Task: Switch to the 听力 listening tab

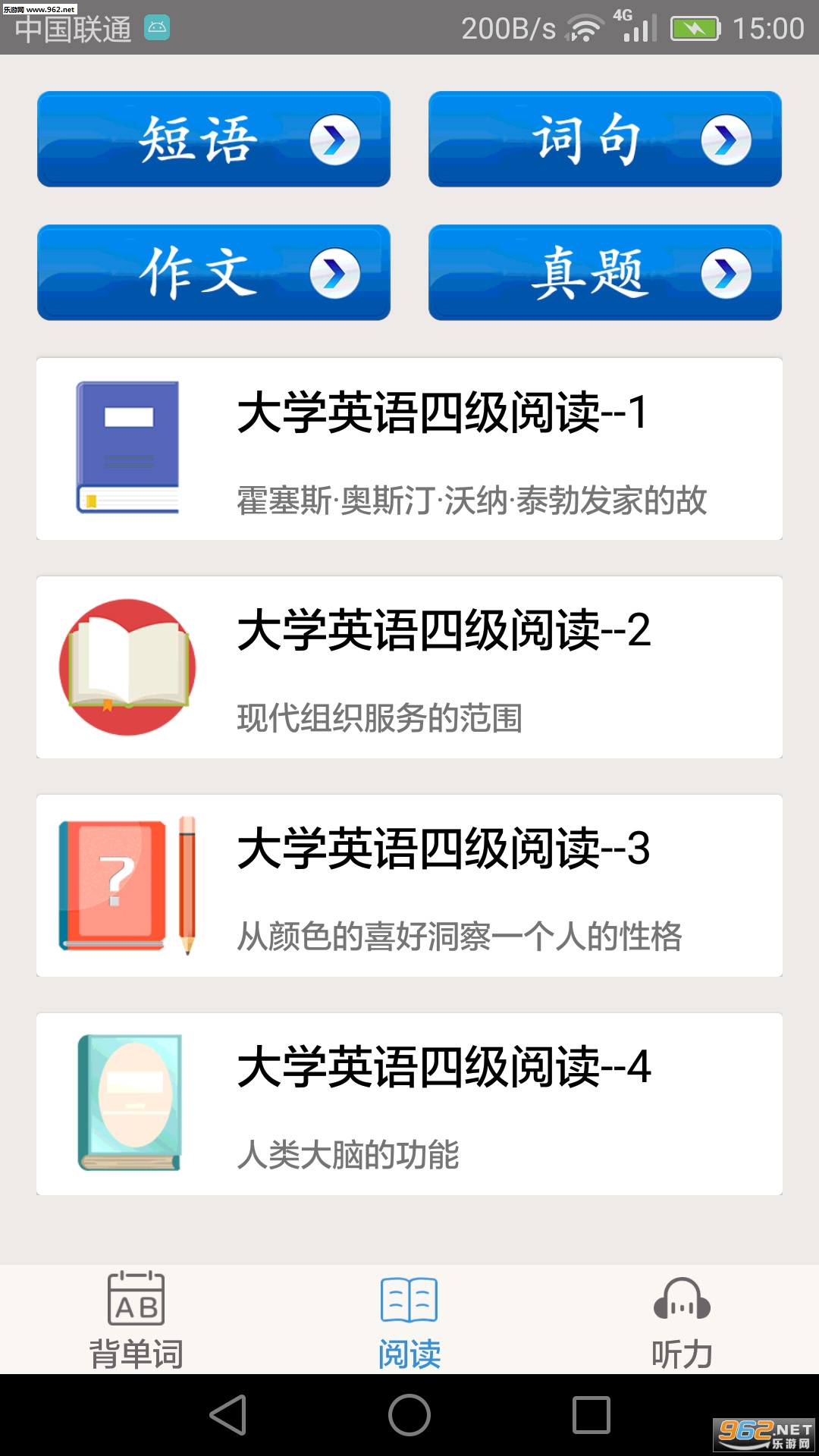Action: pyautogui.click(x=682, y=1321)
